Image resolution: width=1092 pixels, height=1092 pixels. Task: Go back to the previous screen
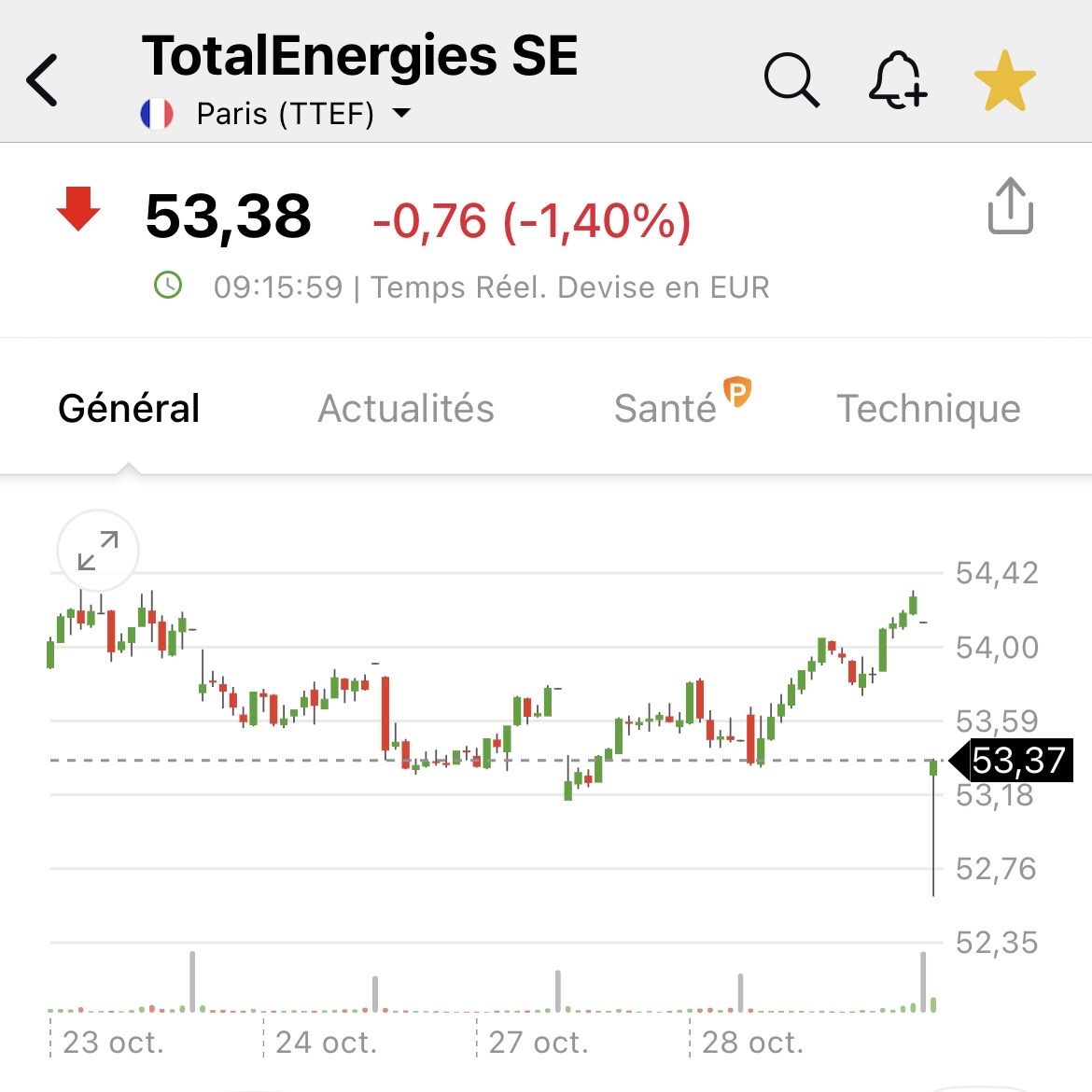tap(43, 80)
